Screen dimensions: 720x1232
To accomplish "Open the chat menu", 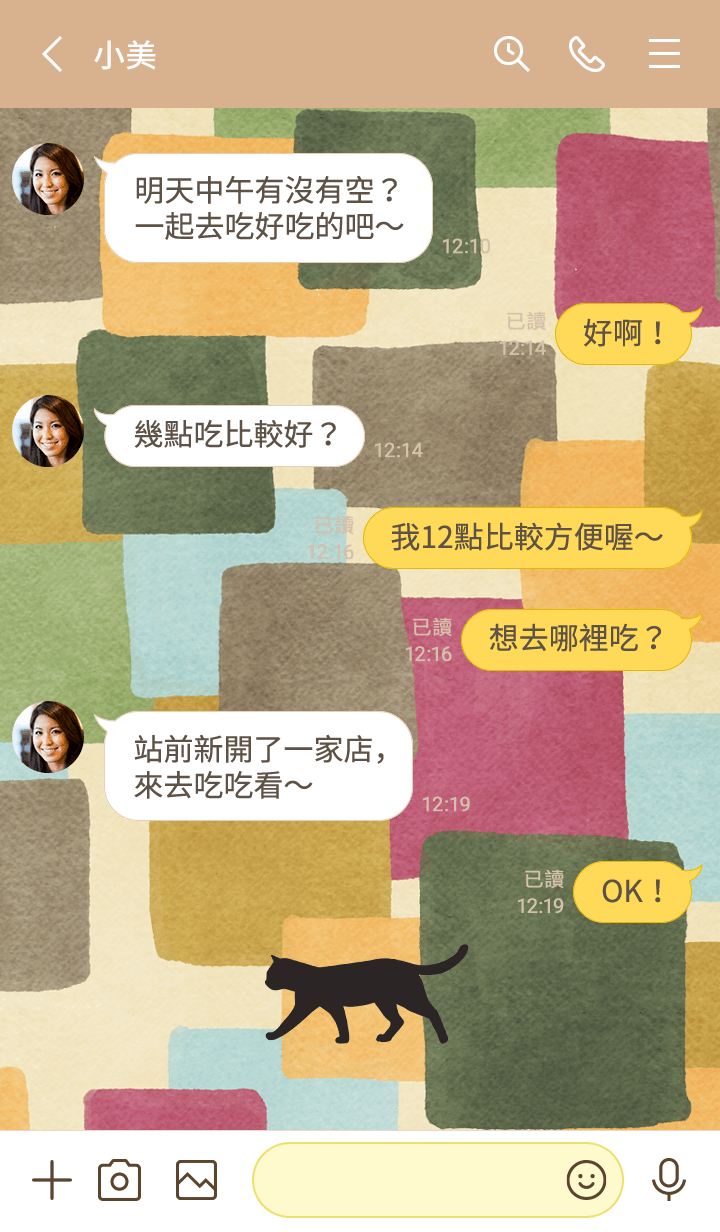I will pyautogui.click(x=664, y=54).
